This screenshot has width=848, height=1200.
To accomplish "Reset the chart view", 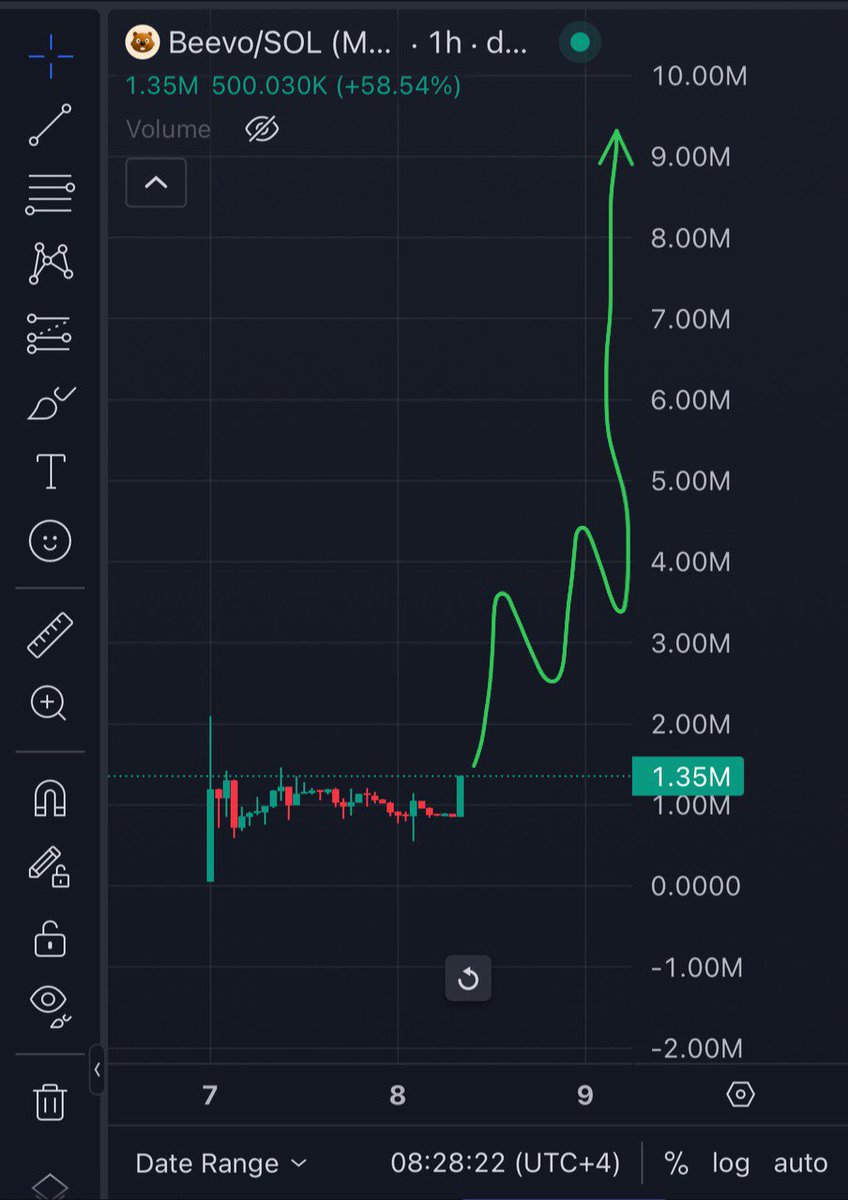I will click(468, 979).
